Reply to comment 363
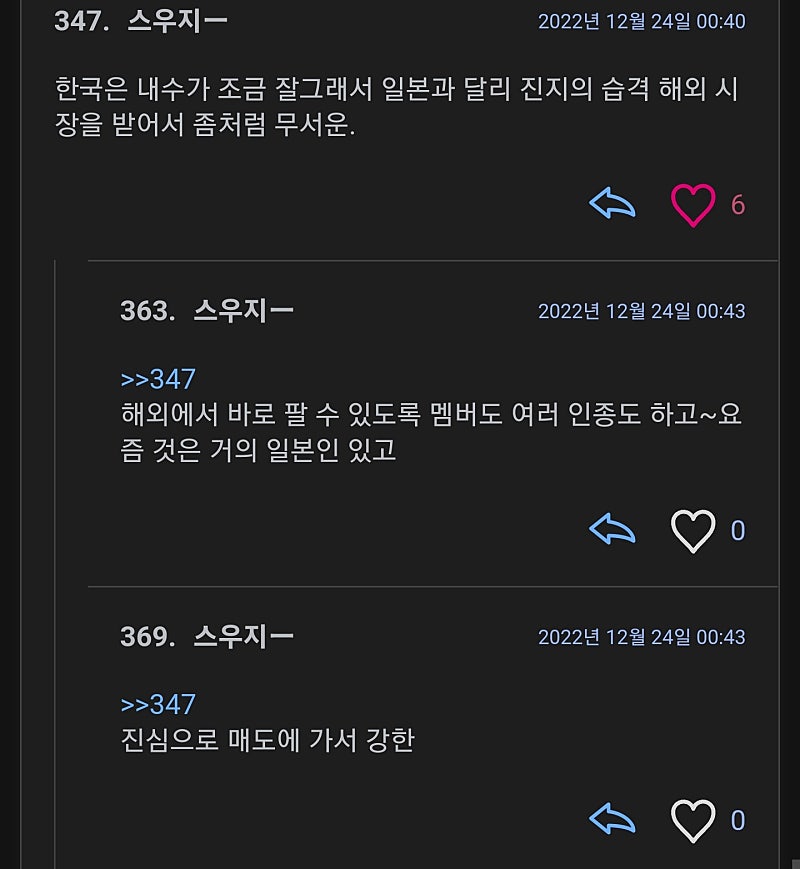The width and height of the screenshot is (800, 869). (613, 530)
